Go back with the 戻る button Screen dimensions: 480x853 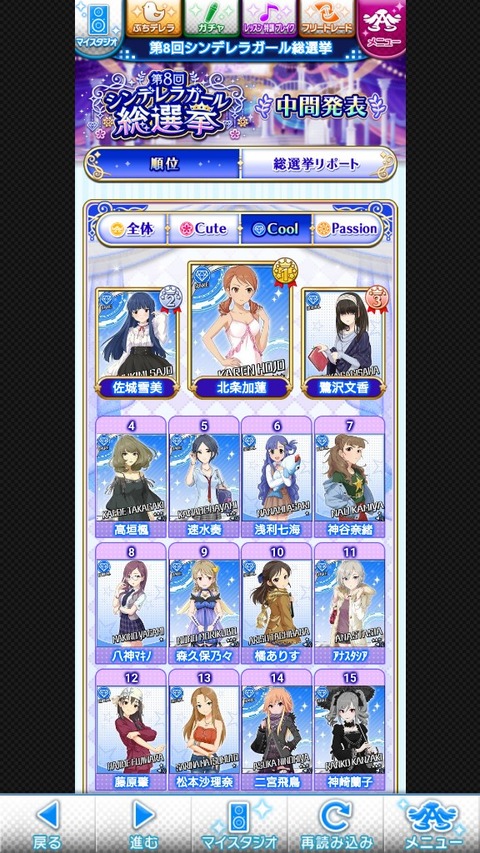pyautogui.click(x=47, y=824)
